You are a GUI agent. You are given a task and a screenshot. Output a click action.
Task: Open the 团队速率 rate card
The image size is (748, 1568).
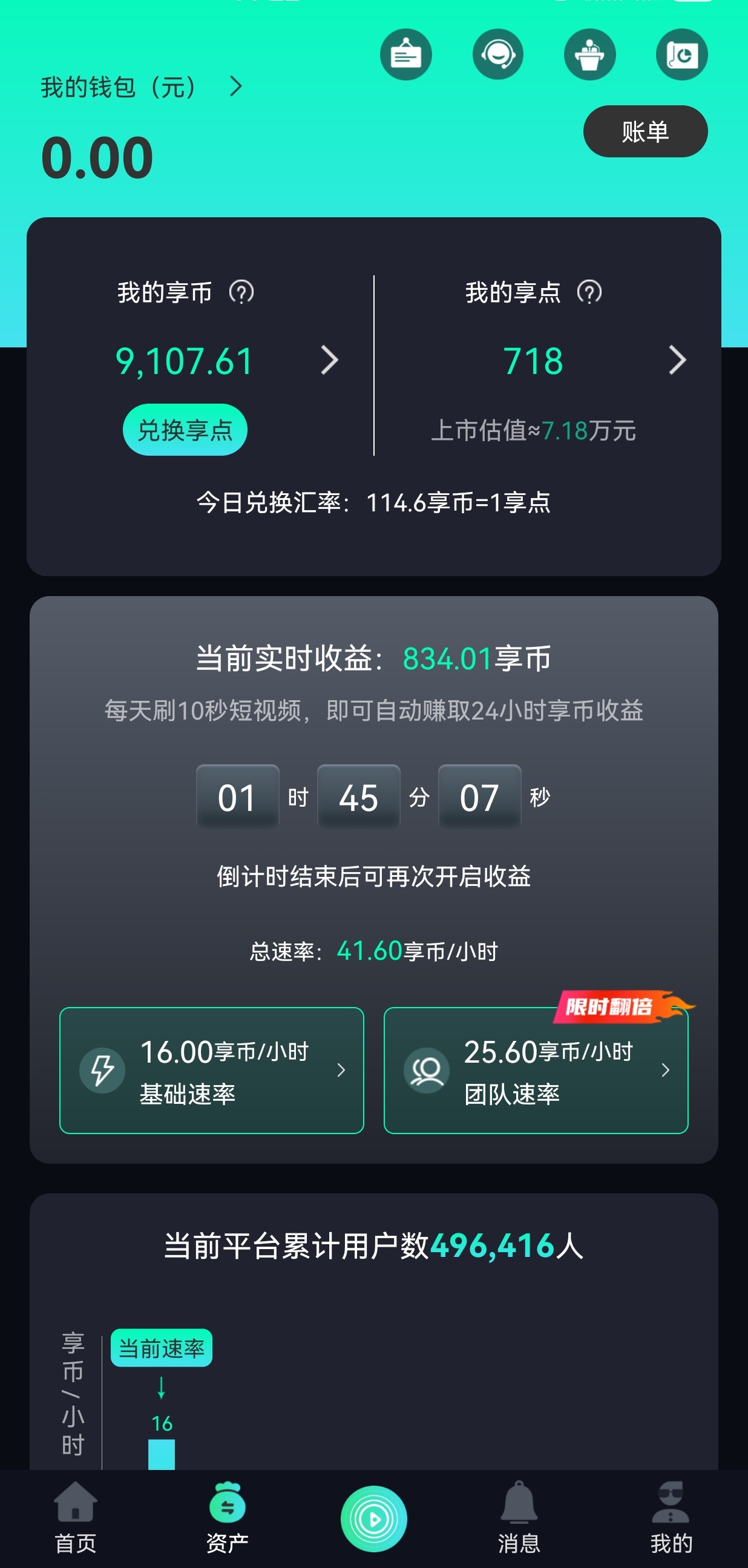click(536, 1070)
